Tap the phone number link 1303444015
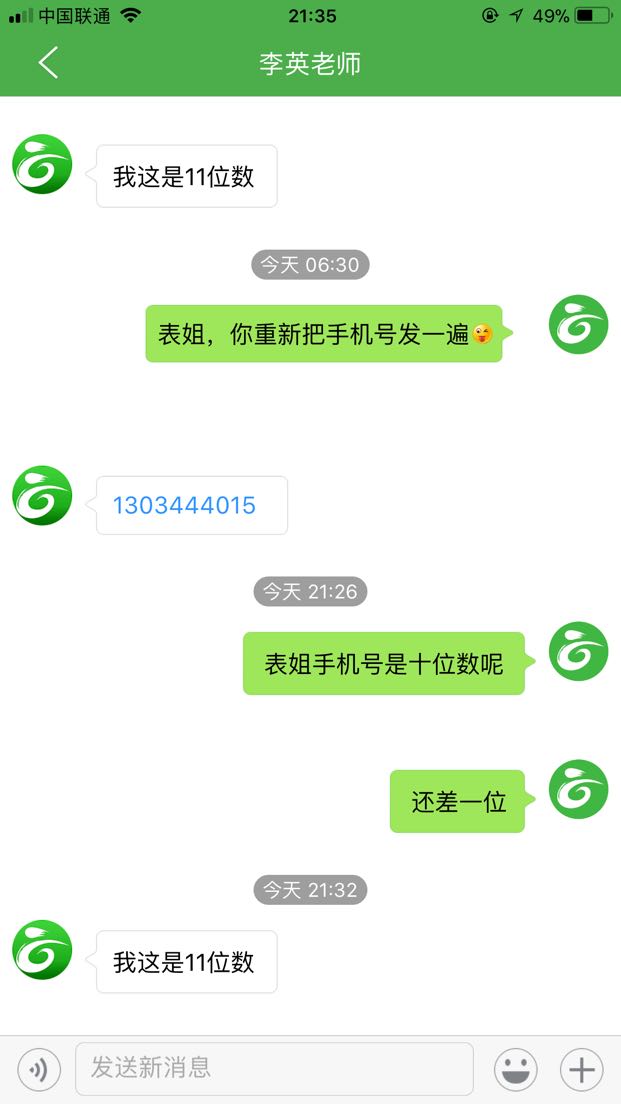This screenshot has height=1104, width=621. (184, 506)
